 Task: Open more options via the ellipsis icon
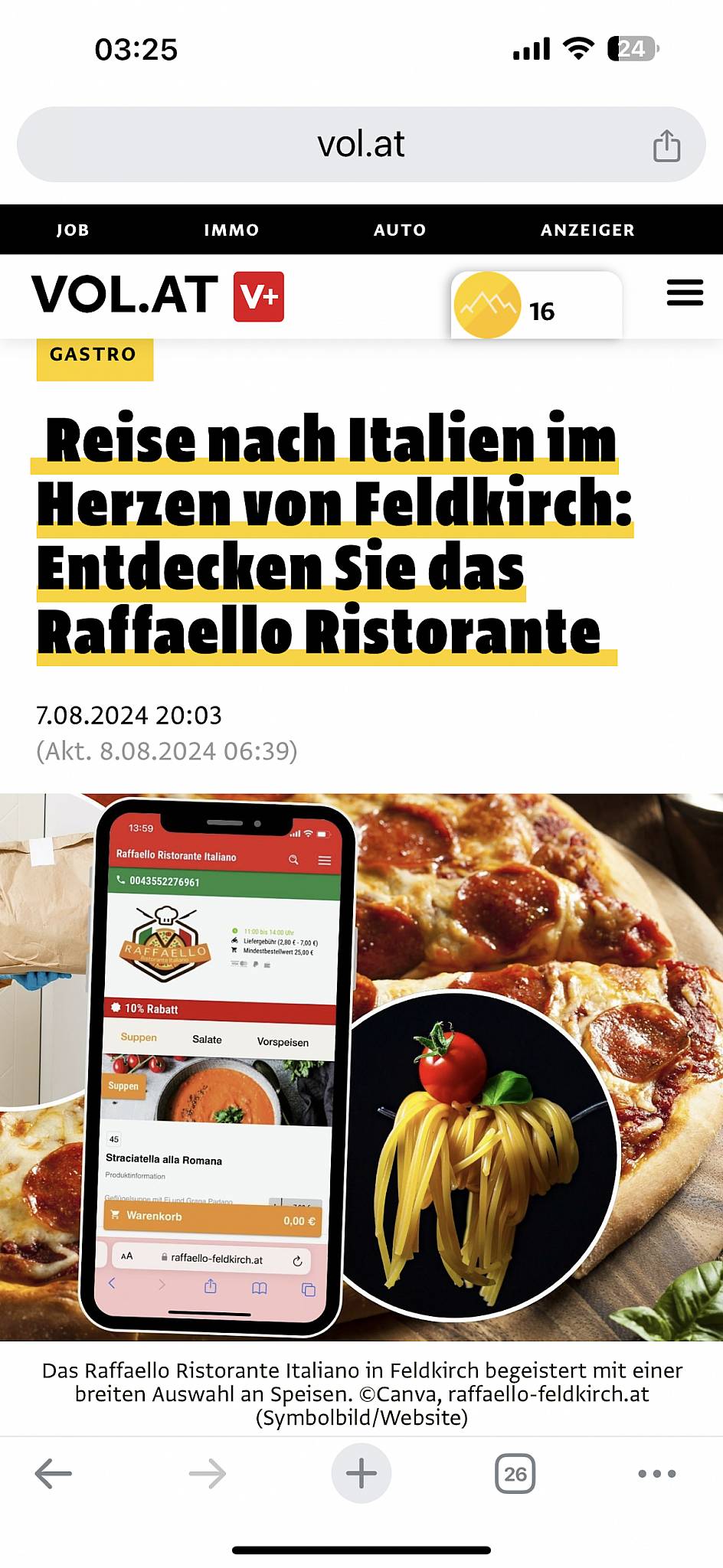[x=655, y=1472]
